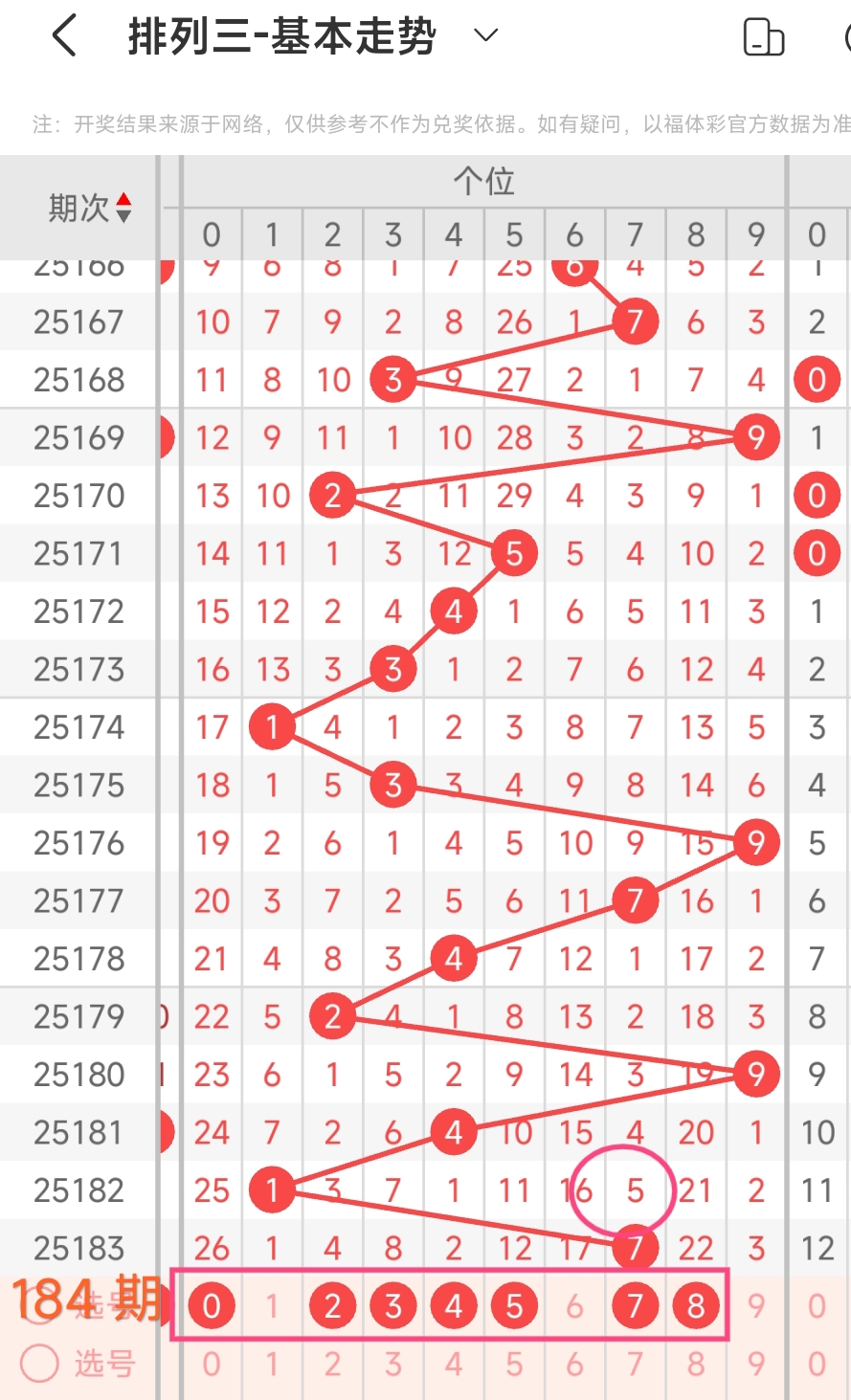Screen dimensions: 851x1400
Task: Expand the 排列三-基本走势 title dropdown
Action: pos(486,36)
